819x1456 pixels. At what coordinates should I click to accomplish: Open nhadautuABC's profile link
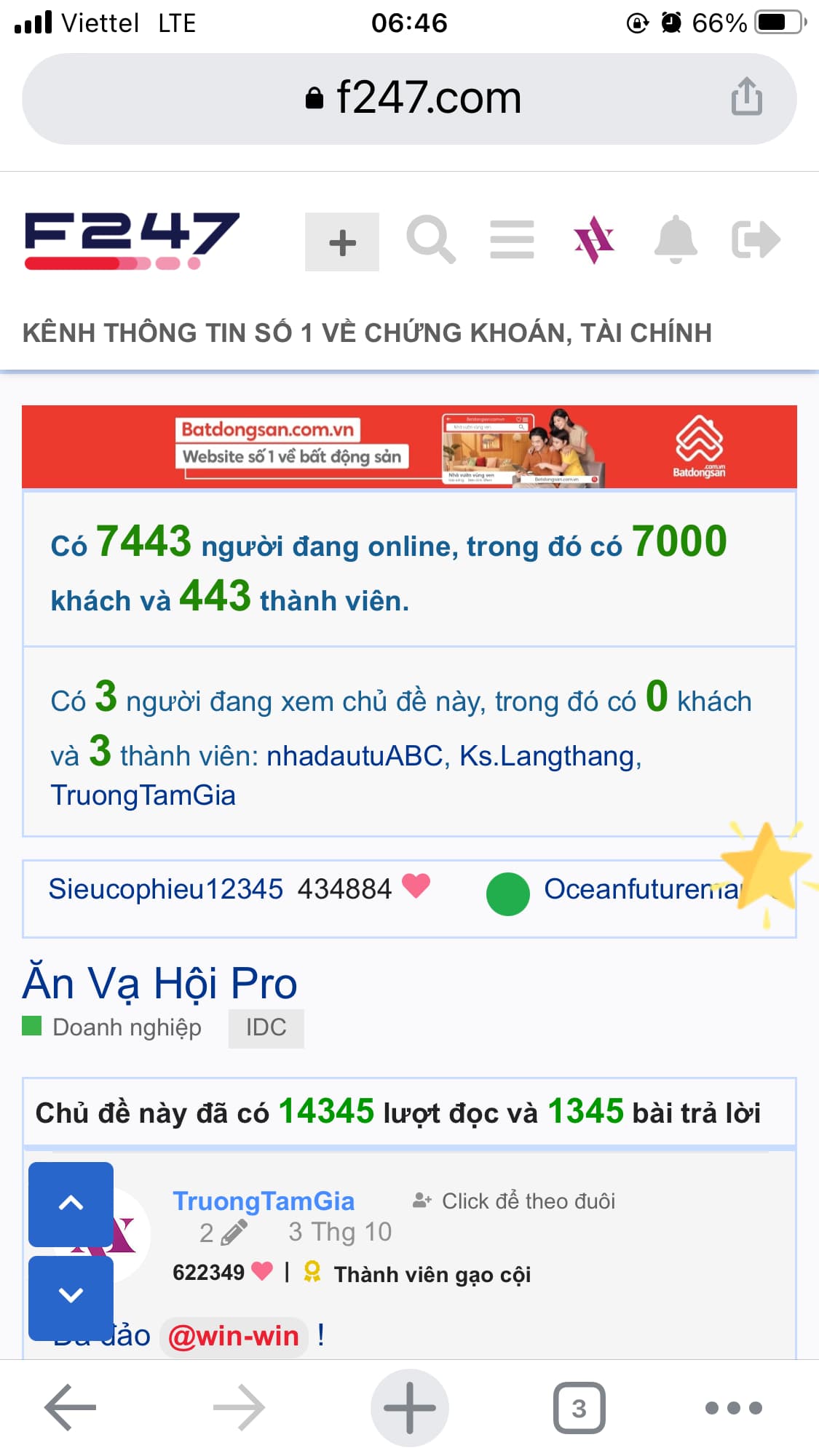pos(355,756)
